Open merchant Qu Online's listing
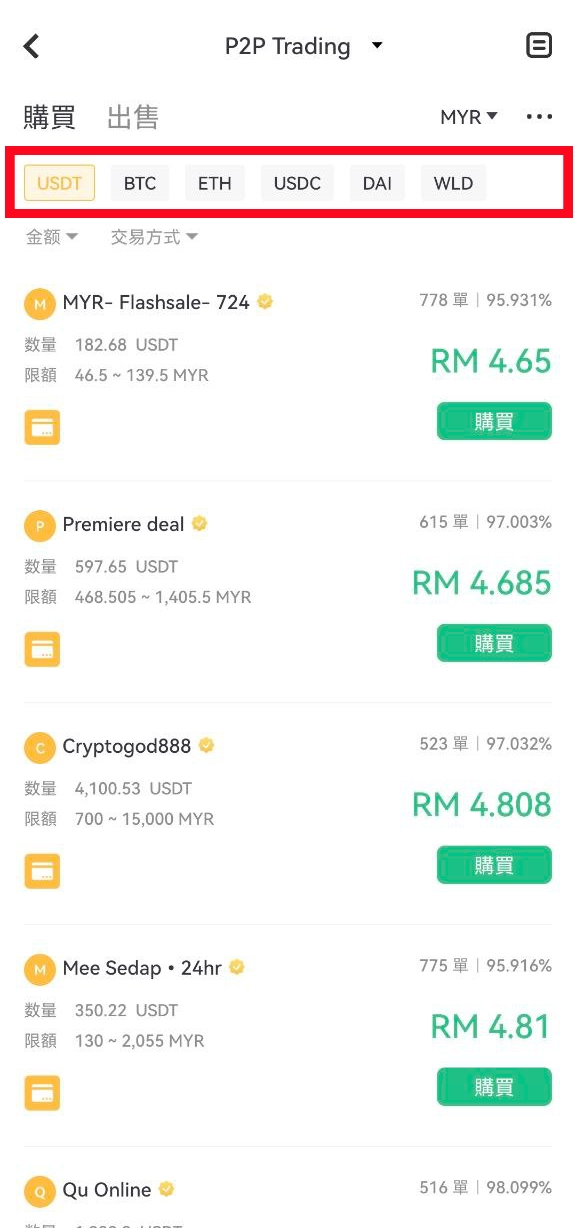Viewport: 576px width, 1228px height. tap(107, 1190)
